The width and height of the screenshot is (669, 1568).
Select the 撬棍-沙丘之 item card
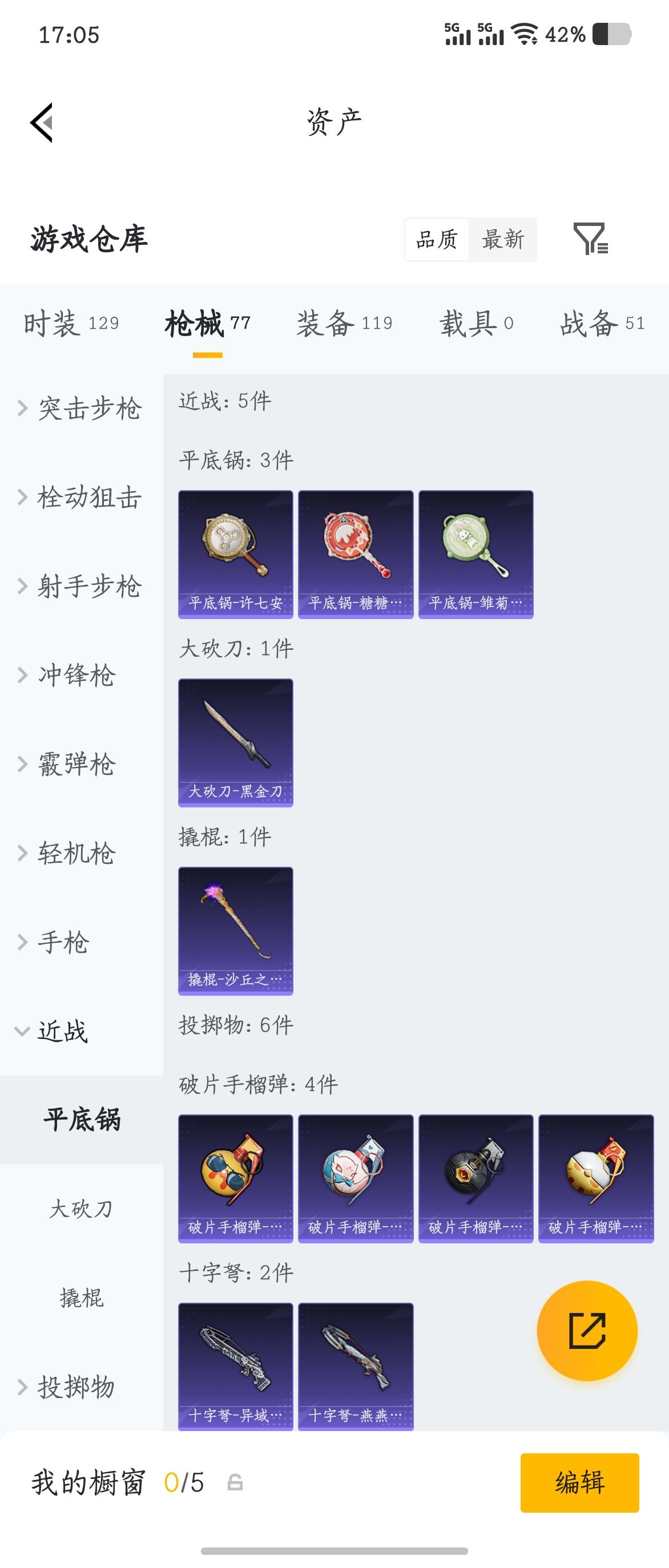(x=236, y=930)
